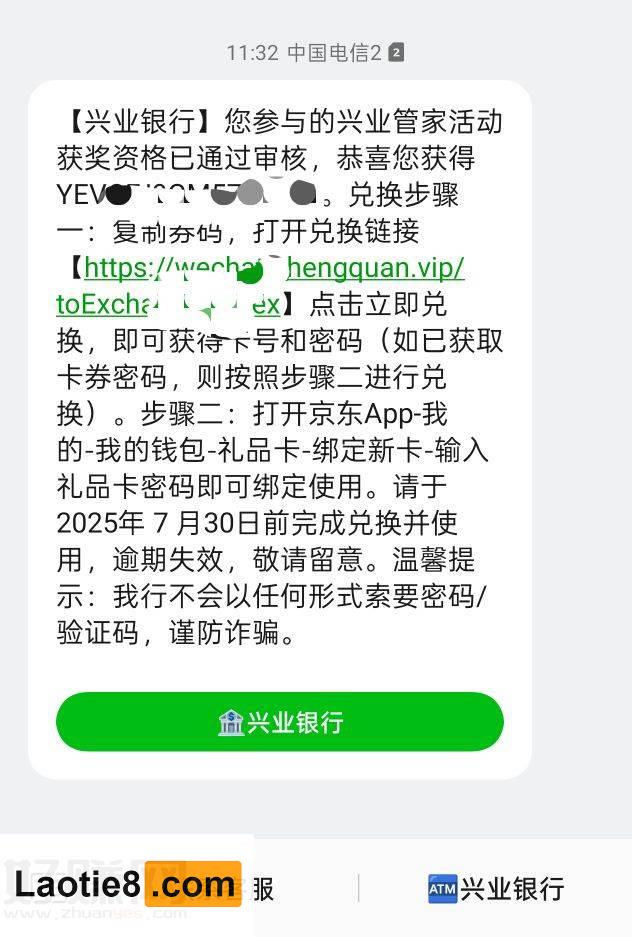Screen dimensions: 632x937
Task: Tap the green 兴业银行 button
Action: tap(280, 722)
